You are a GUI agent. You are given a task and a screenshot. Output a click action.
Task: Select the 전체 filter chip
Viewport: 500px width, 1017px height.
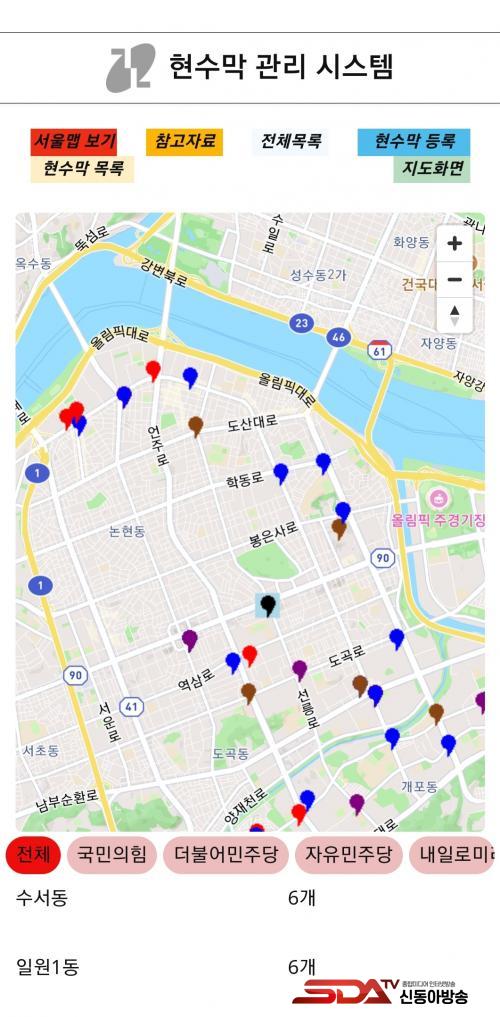[33, 854]
